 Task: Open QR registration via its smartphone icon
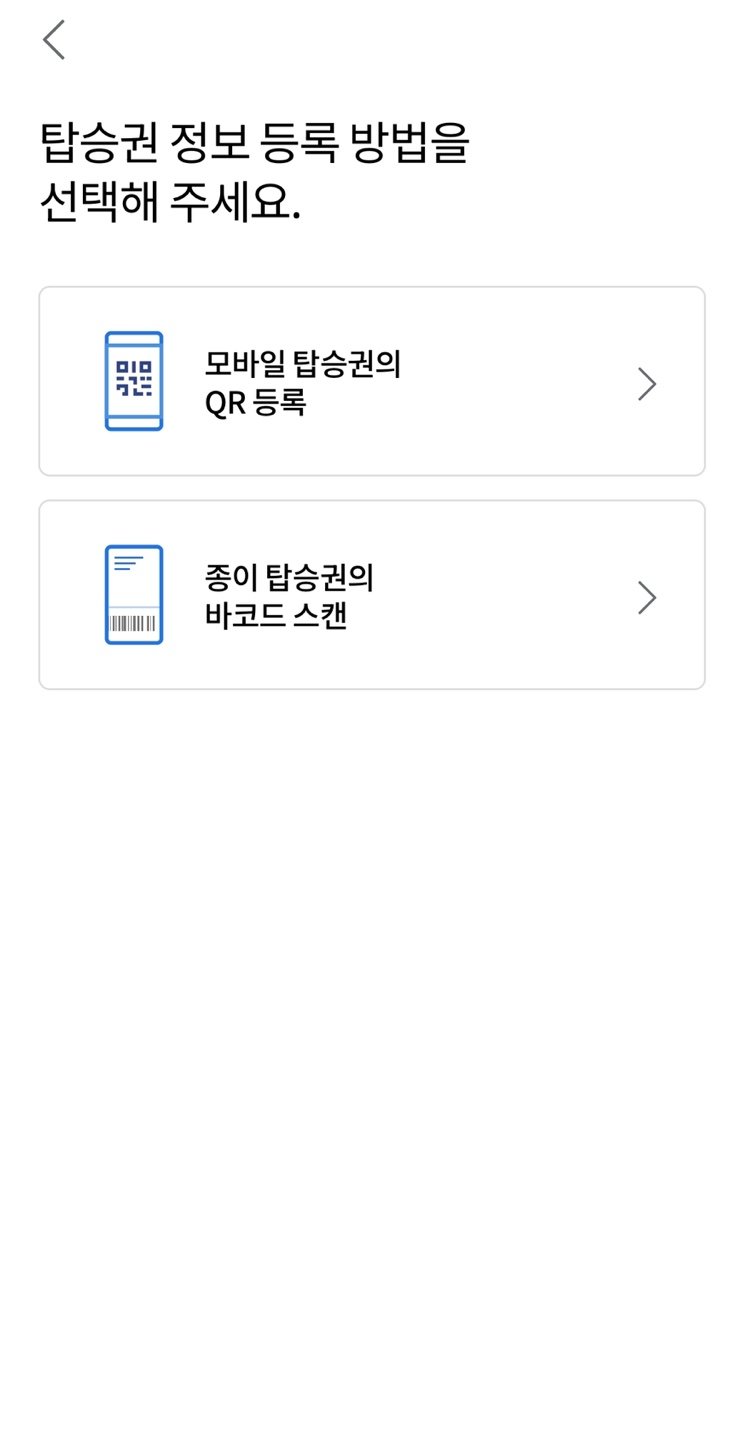pyautogui.click(x=134, y=381)
